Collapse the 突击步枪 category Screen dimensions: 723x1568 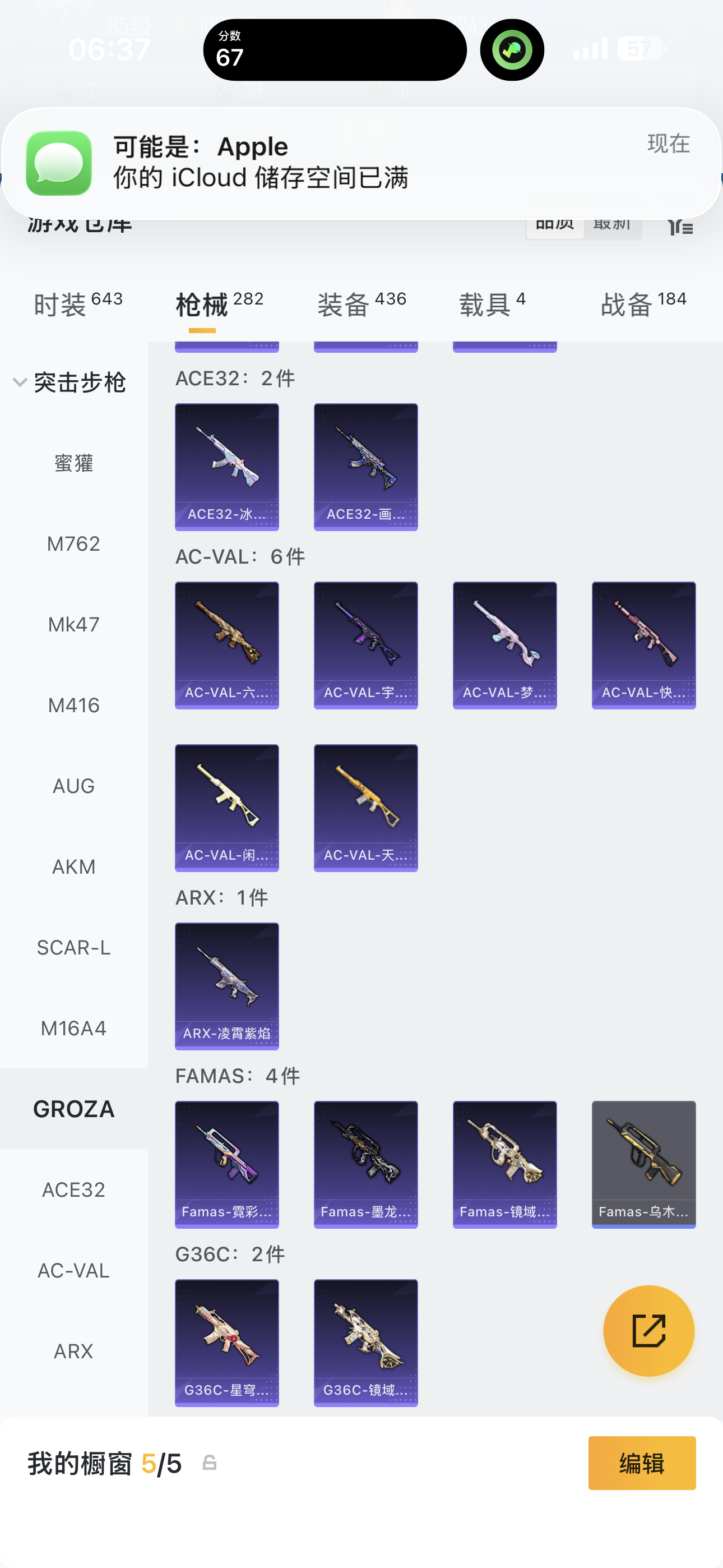click(21, 382)
